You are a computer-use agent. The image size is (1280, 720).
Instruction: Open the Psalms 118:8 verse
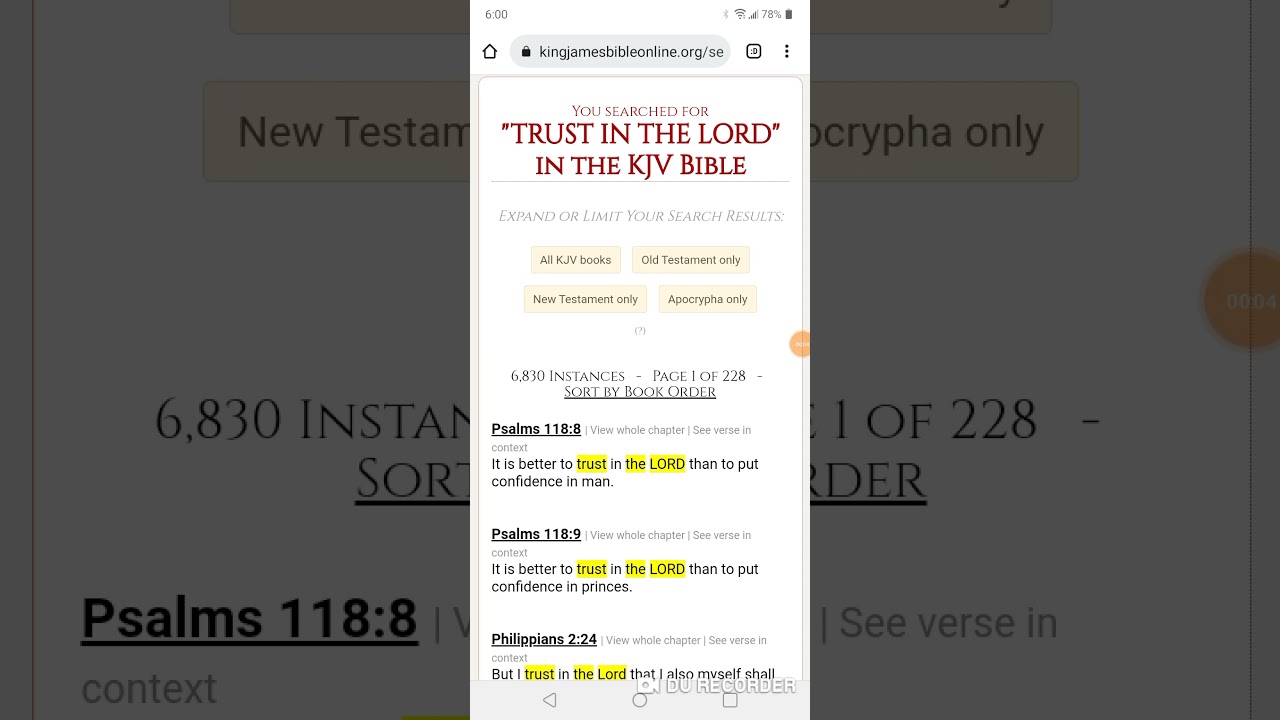(x=536, y=429)
